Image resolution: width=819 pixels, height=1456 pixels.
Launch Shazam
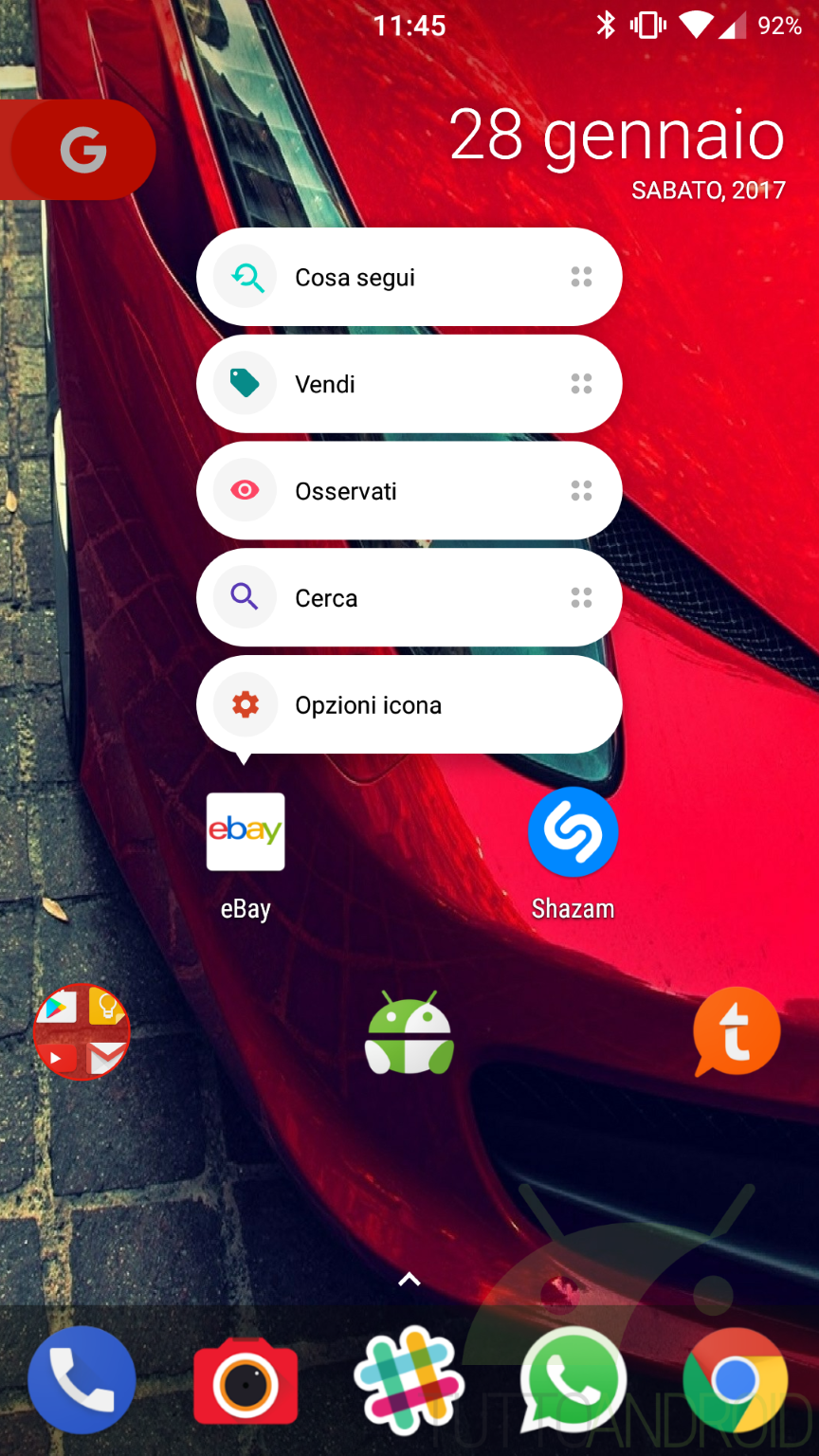[x=573, y=832]
